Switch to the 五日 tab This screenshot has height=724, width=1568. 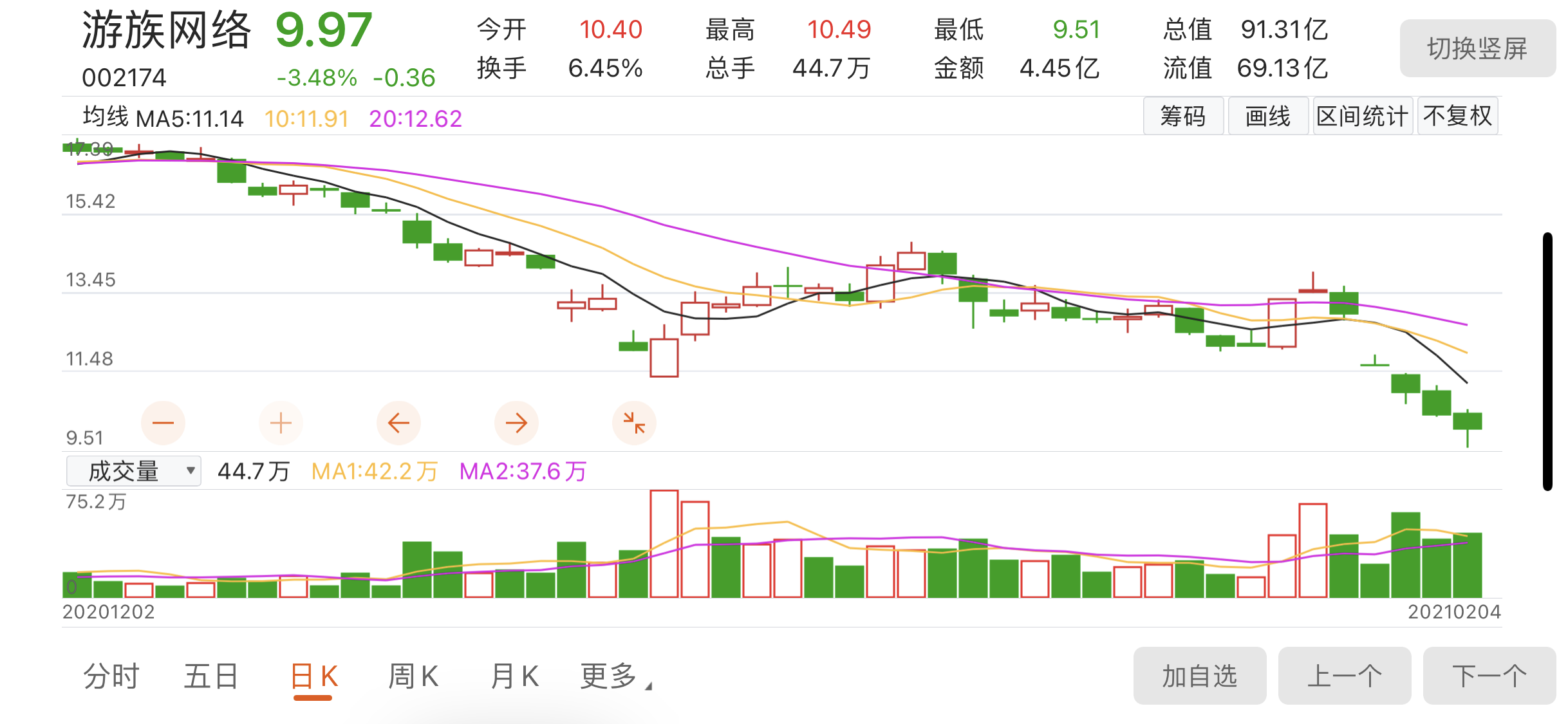211,676
